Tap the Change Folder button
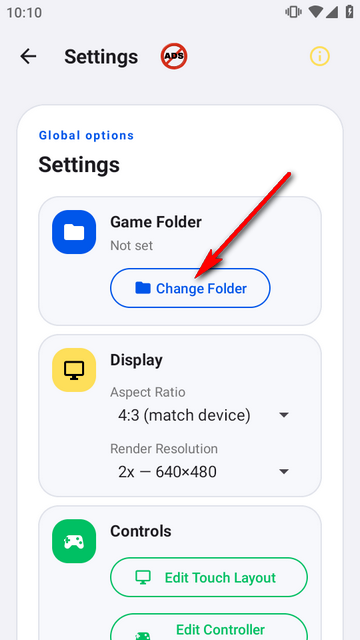This screenshot has width=360, height=640. coord(190,288)
